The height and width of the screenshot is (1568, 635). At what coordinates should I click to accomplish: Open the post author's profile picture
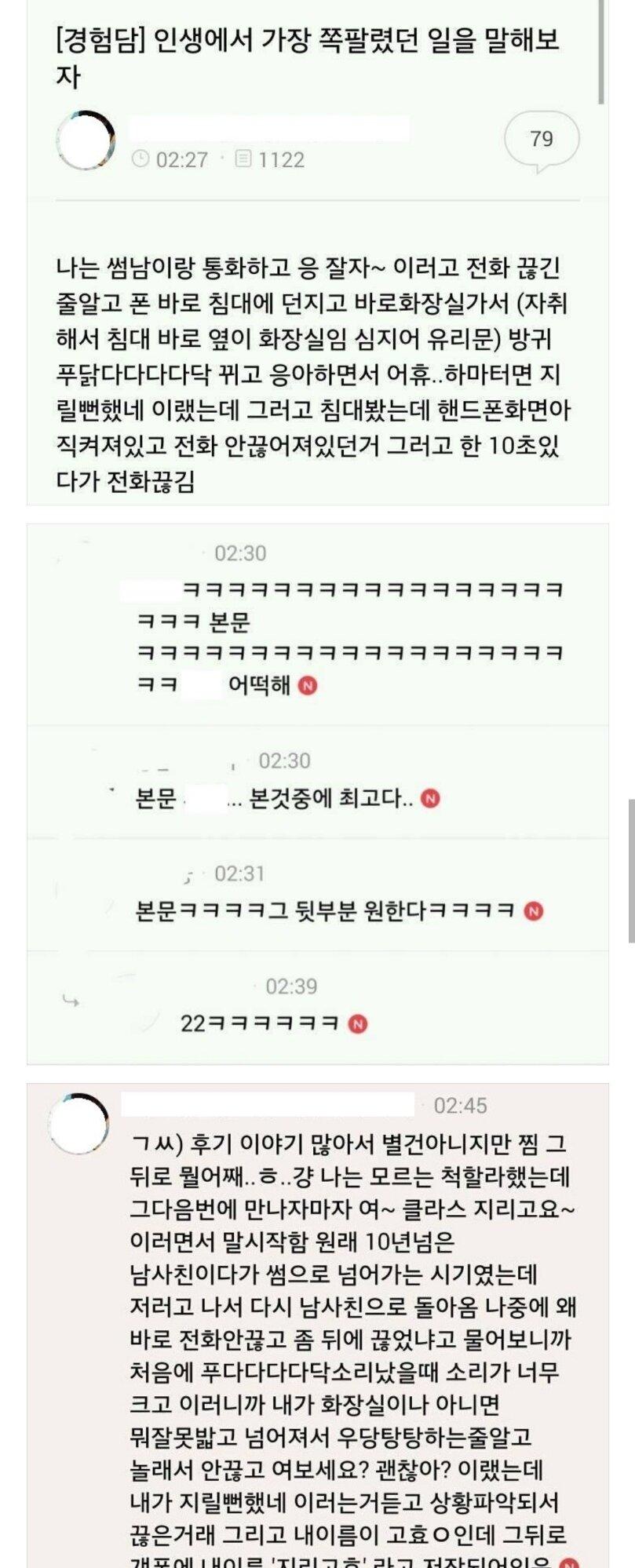point(86,140)
